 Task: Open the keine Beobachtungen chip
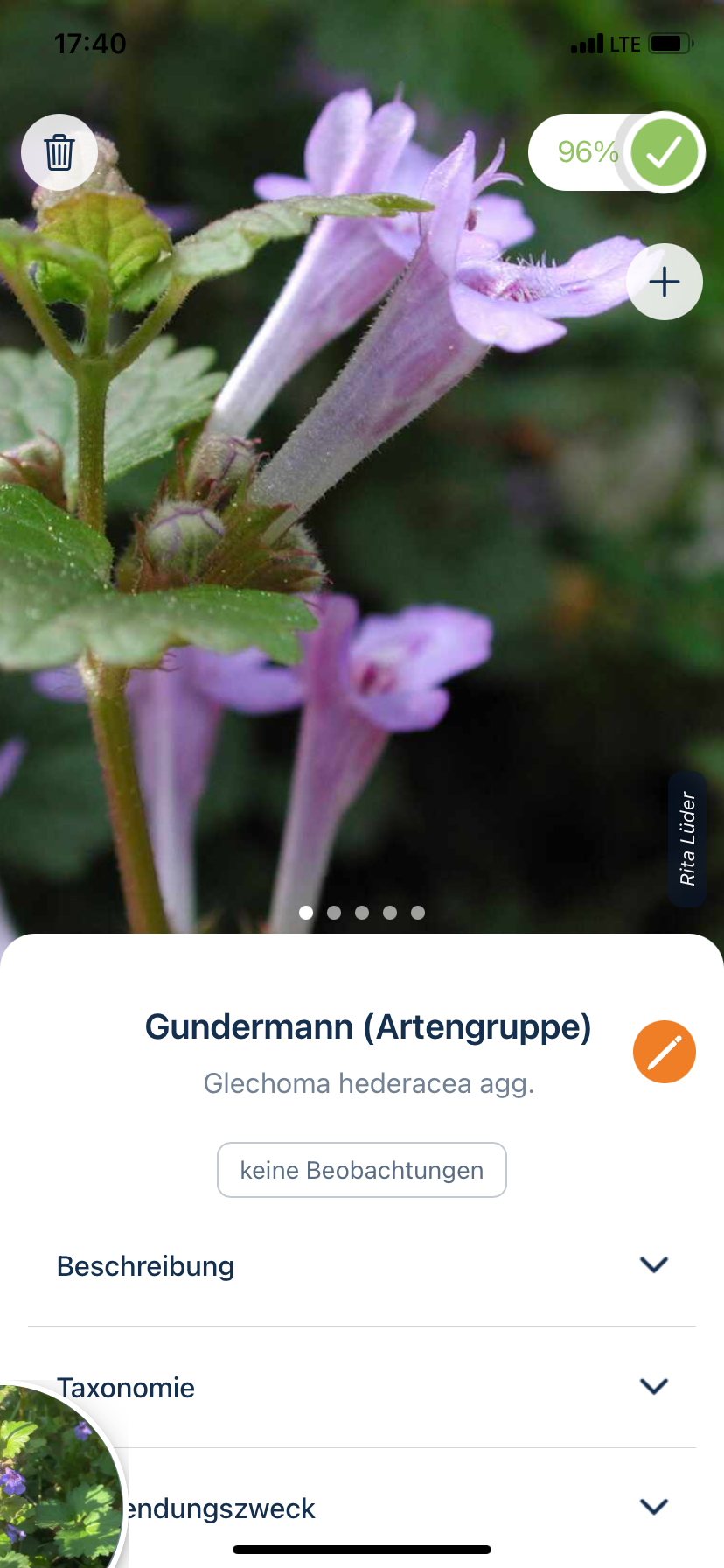coord(362,1170)
